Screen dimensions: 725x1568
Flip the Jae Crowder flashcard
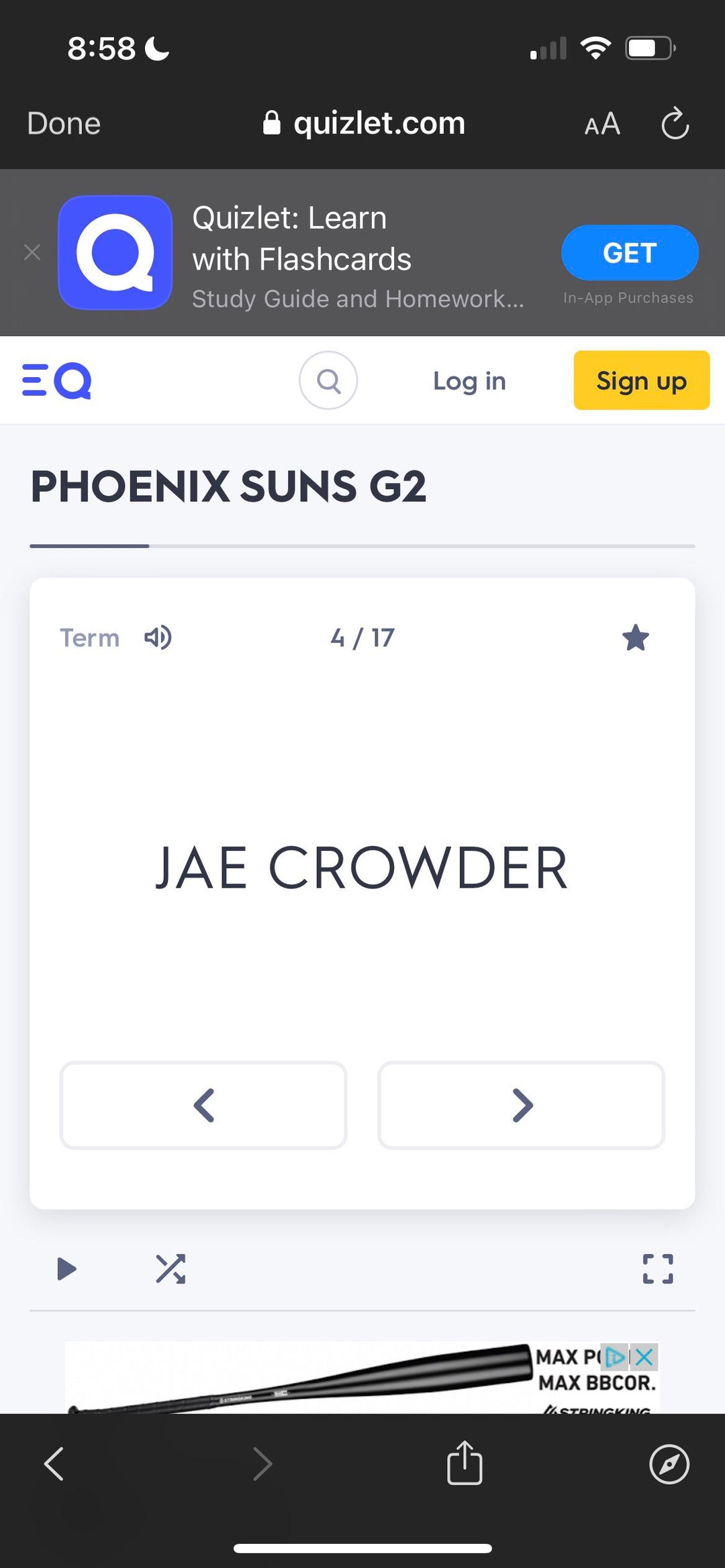[x=362, y=867]
